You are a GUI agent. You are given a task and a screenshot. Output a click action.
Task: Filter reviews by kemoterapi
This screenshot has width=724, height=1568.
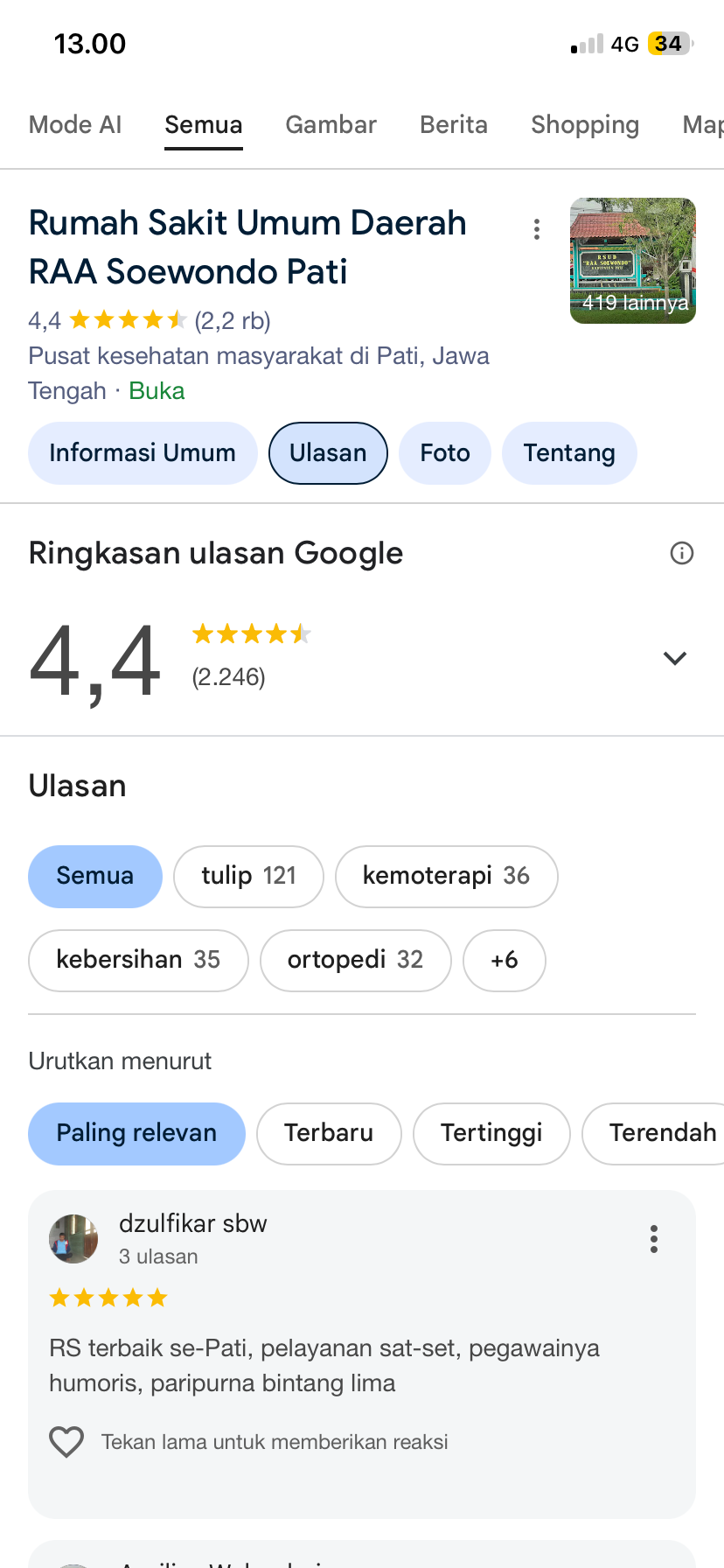446,876
